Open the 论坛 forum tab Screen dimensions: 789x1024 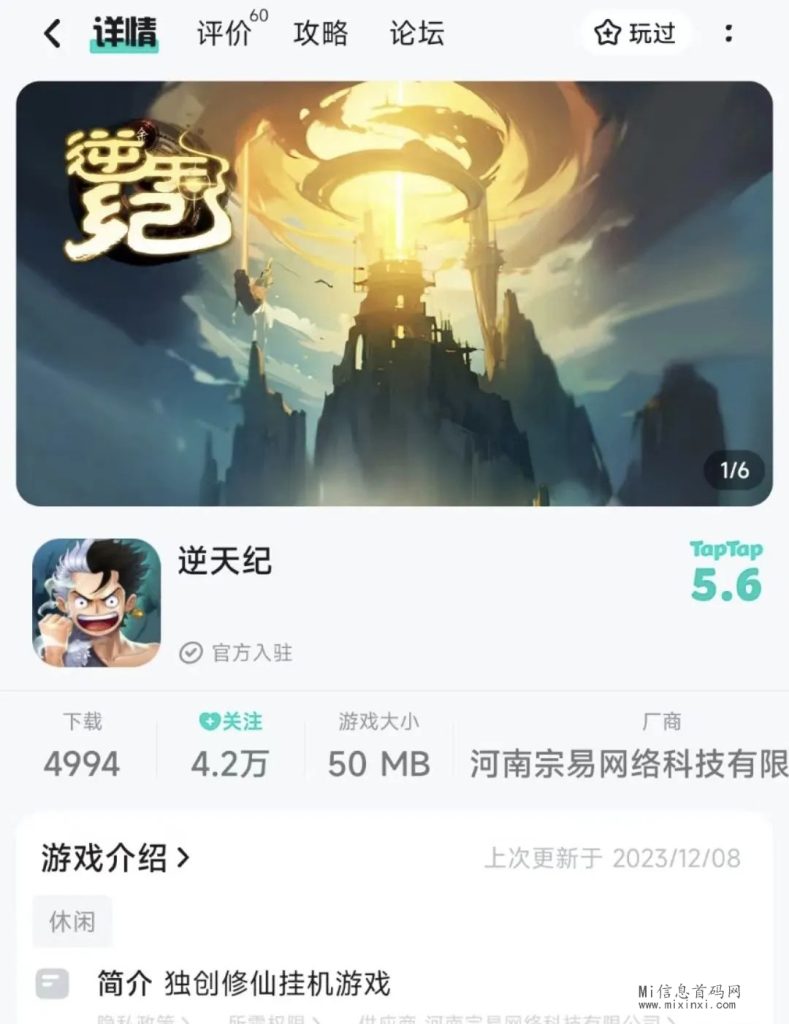click(x=414, y=33)
